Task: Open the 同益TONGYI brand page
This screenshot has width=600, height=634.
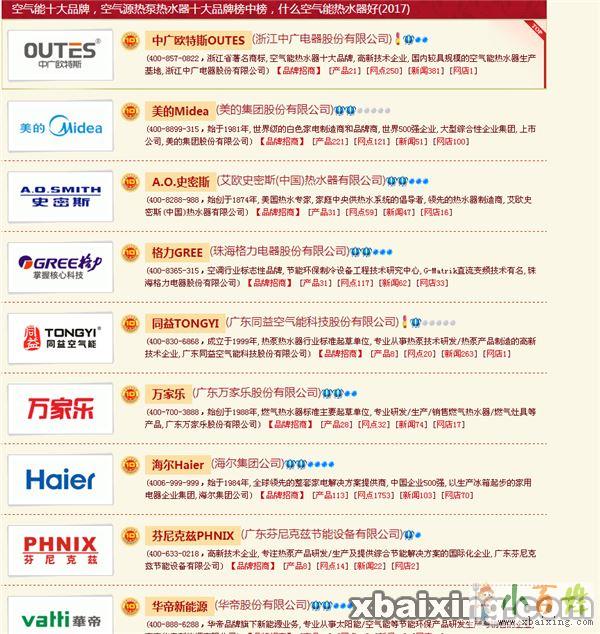Action: point(184,323)
